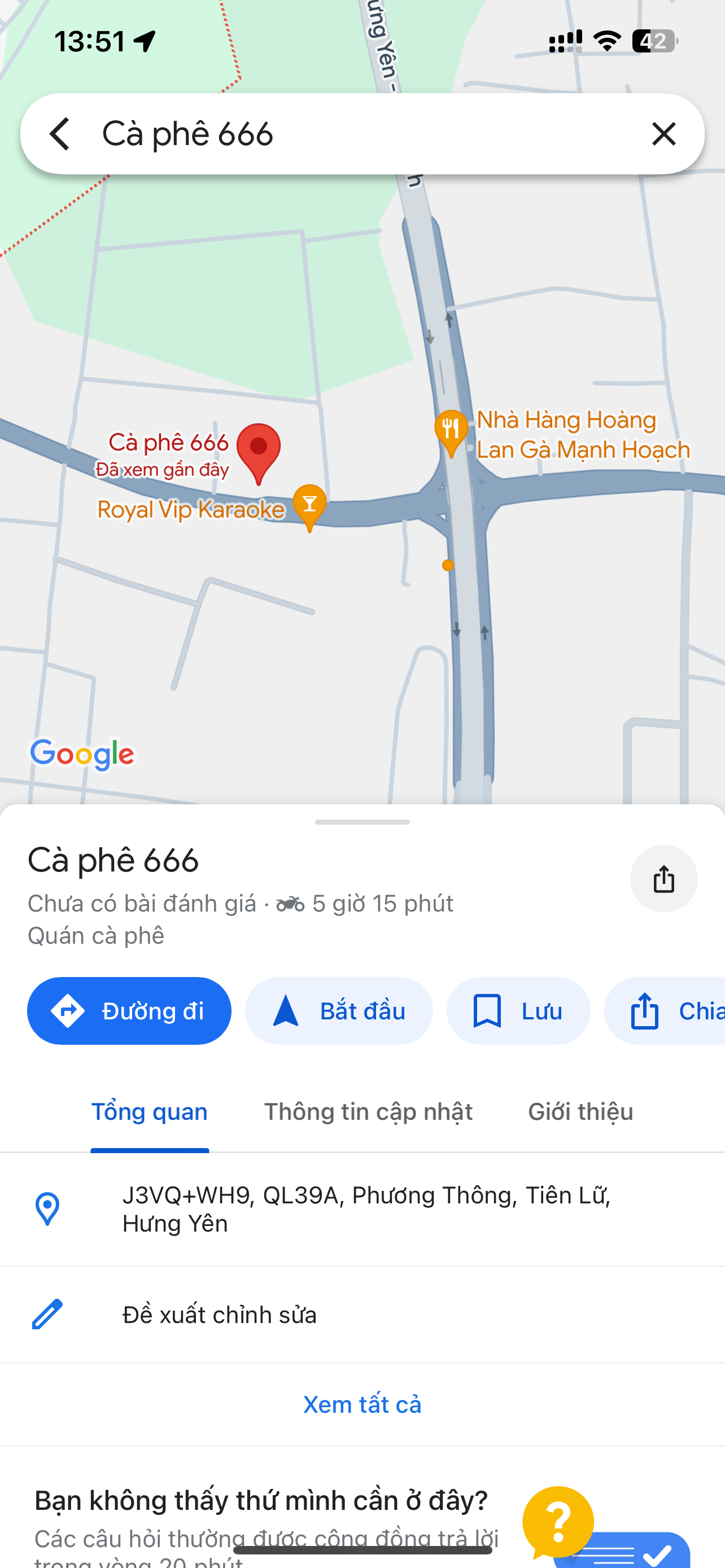The height and width of the screenshot is (1568, 725).
Task: Clear the search query Cà phê 666
Action: pos(663,134)
